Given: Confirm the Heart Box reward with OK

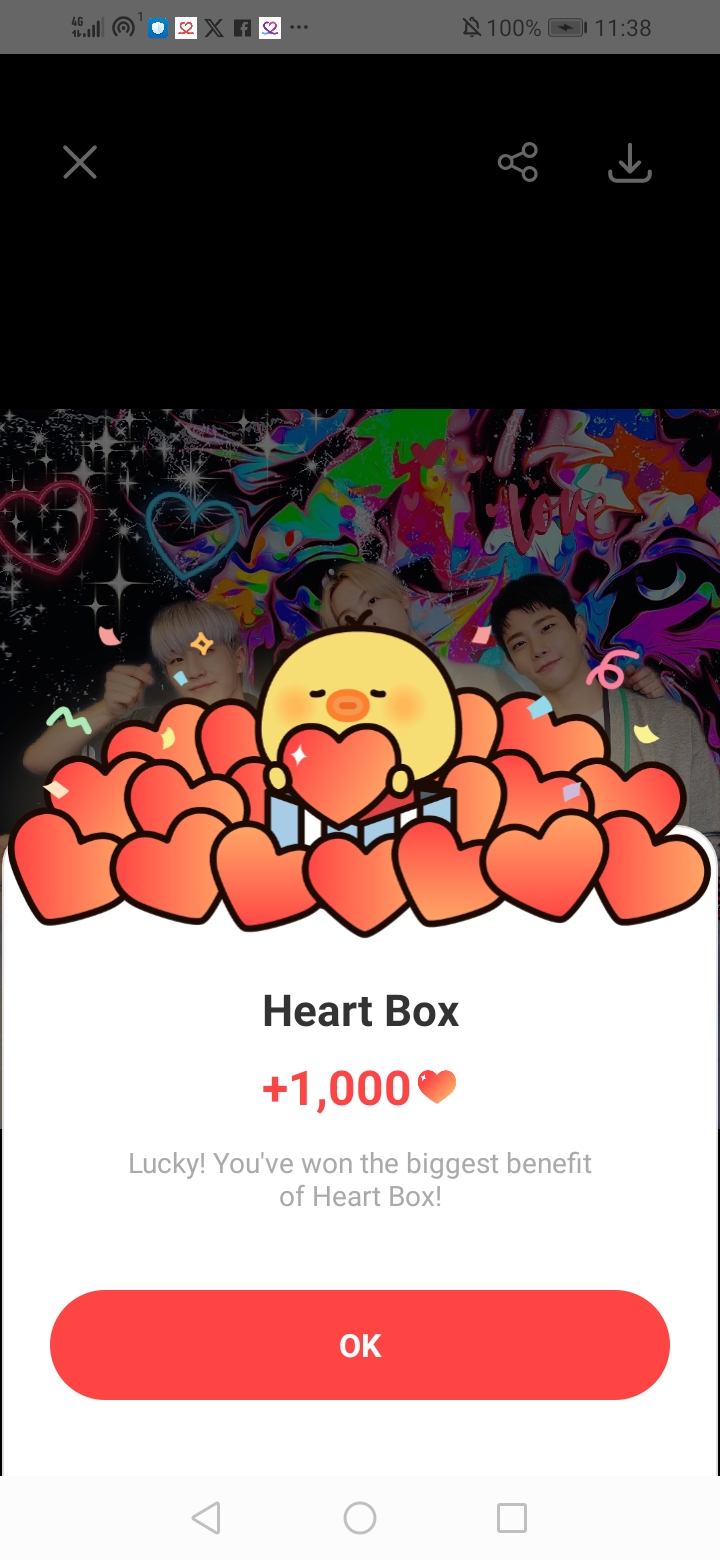Looking at the screenshot, I should (x=360, y=1345).
